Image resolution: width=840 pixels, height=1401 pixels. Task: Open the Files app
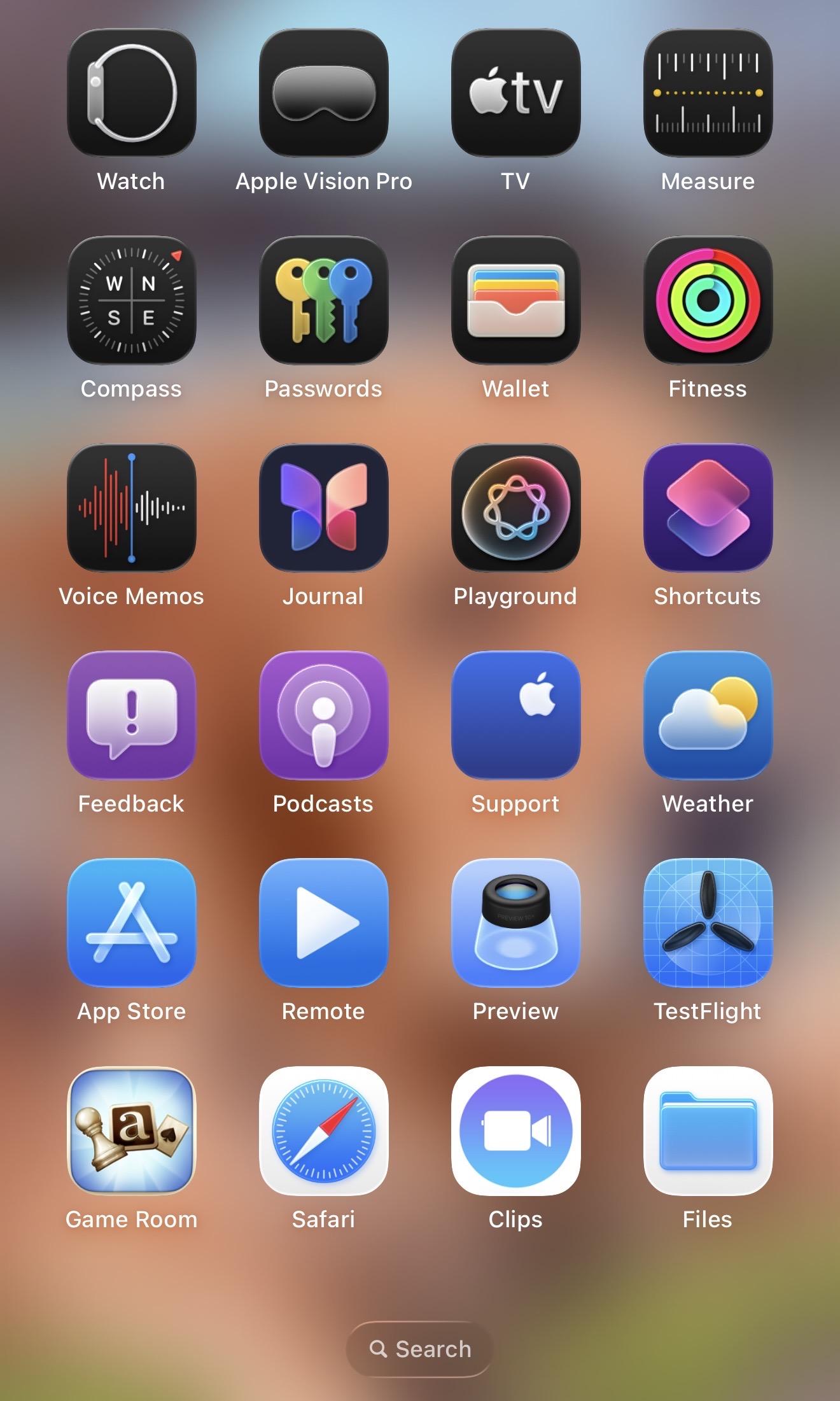point(708,1131)
